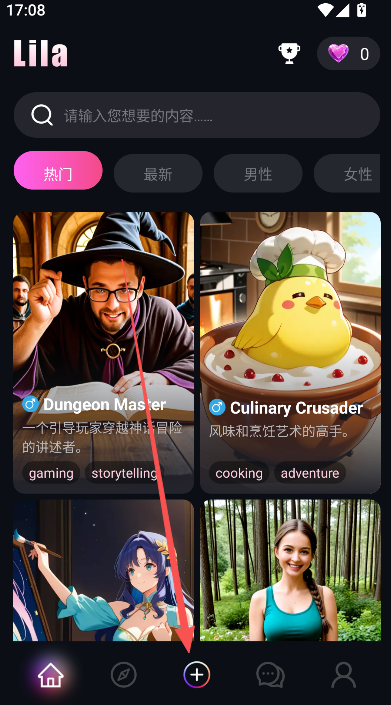This screenshot has height=705, width=391.
Task: Tap the plus create button
Action: click(x=196, y=675)
